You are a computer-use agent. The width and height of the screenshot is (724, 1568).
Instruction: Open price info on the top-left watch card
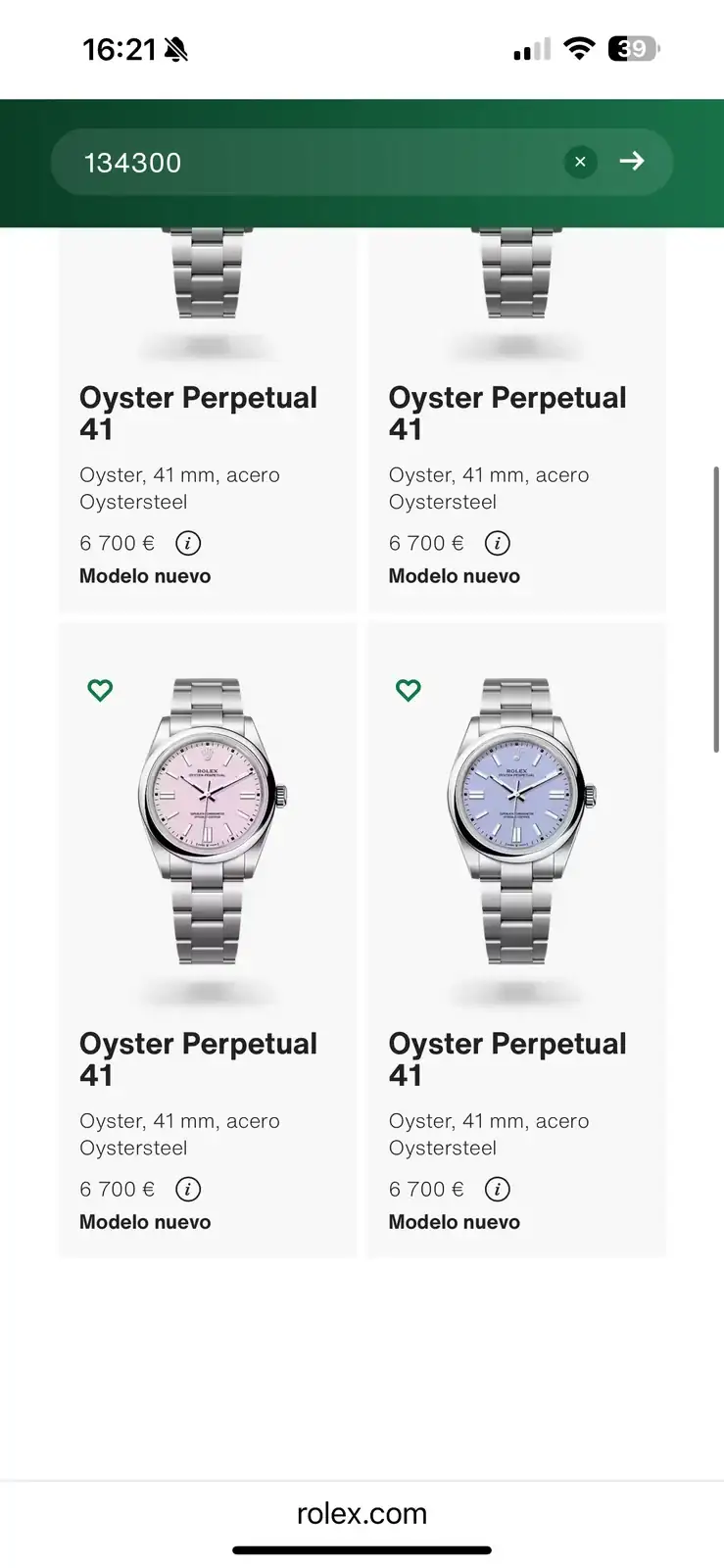pyautogui.click(x=188, y=543)
